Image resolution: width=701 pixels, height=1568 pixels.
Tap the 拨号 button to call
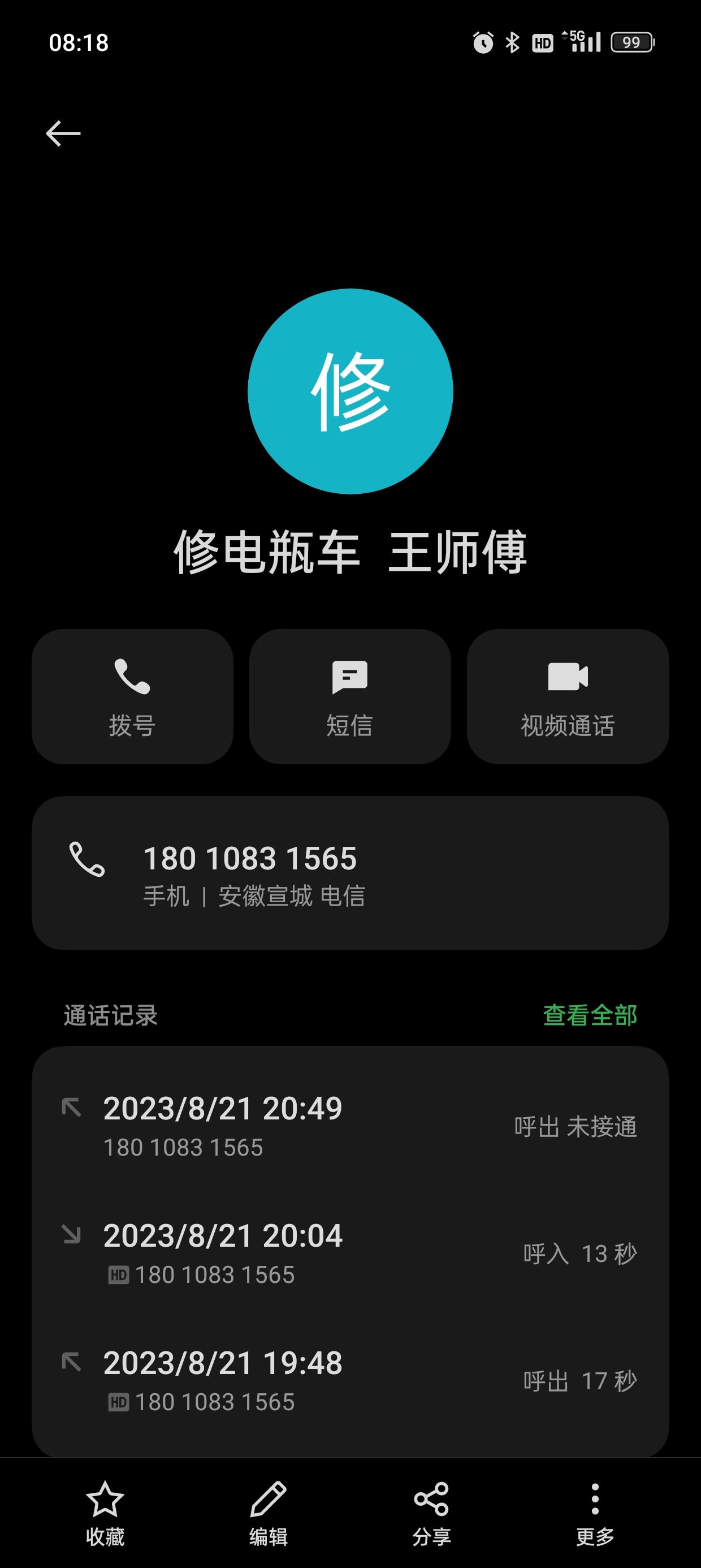(x=133, y=696)
